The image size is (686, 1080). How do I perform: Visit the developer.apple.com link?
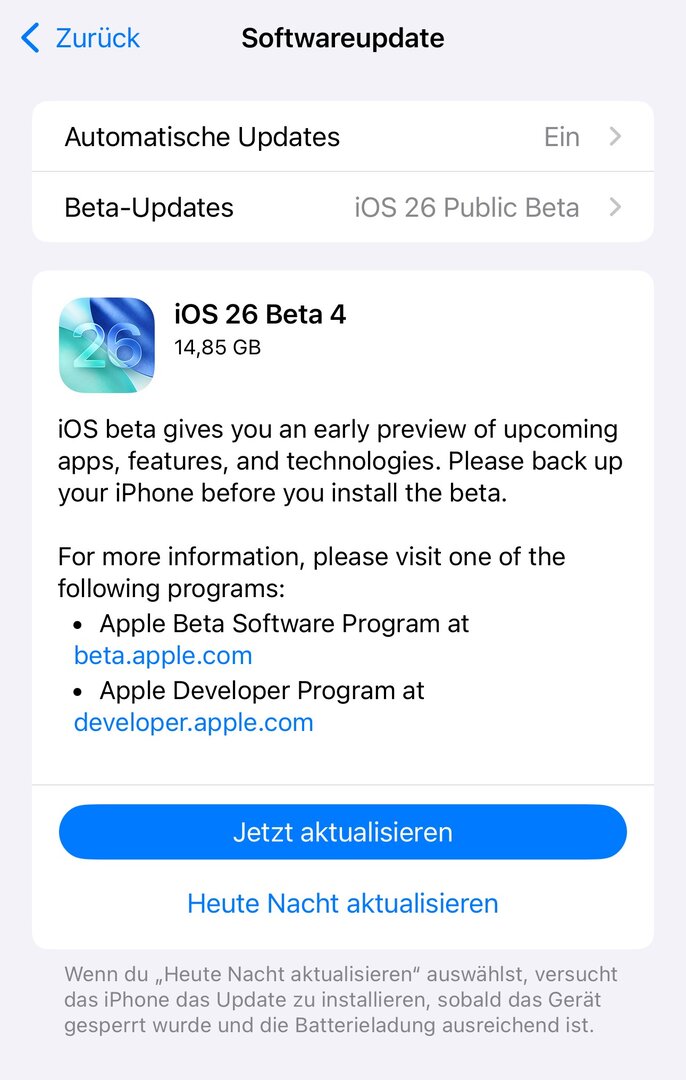(194, 723)
